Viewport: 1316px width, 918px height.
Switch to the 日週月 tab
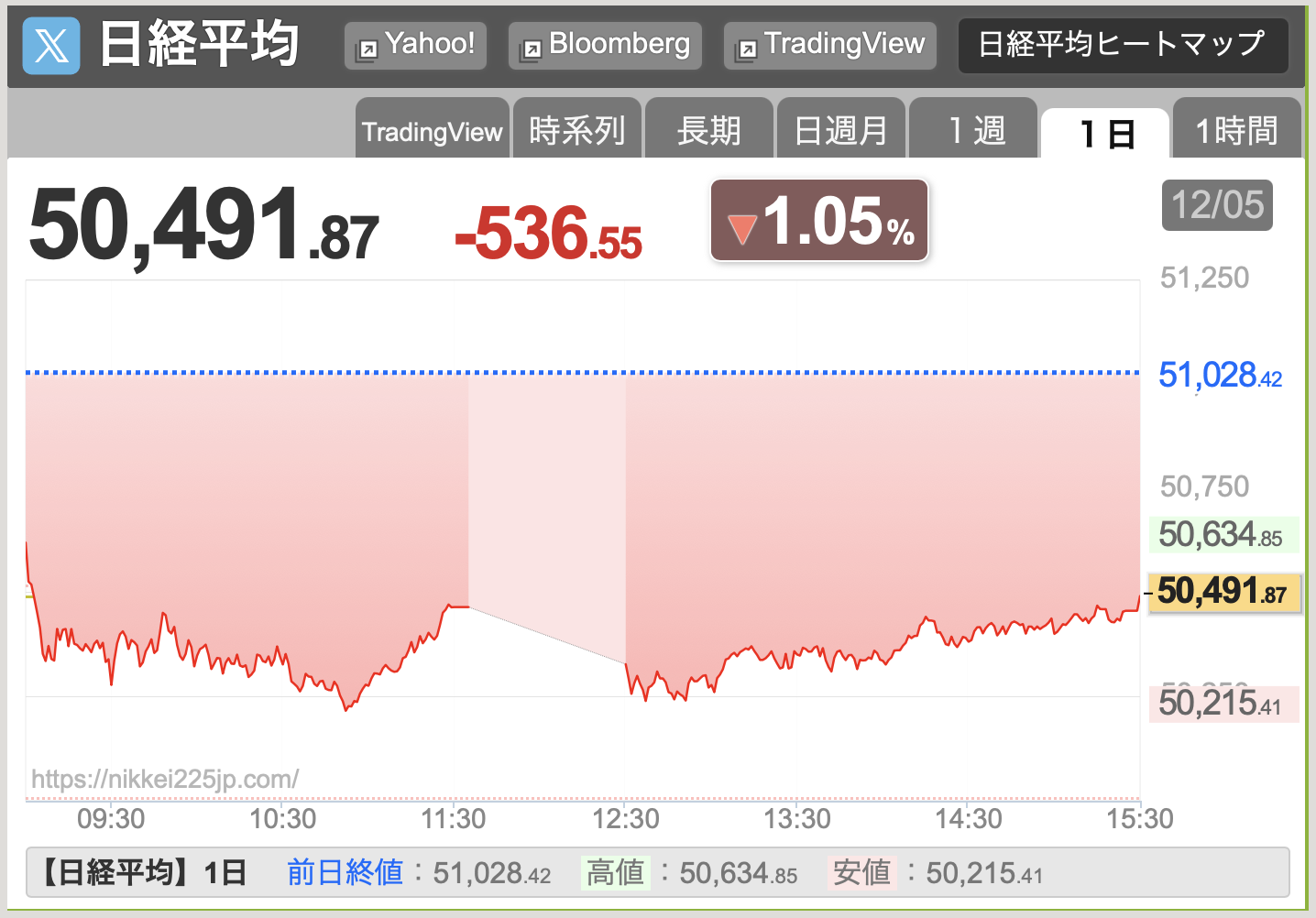(x=841, y=131)
